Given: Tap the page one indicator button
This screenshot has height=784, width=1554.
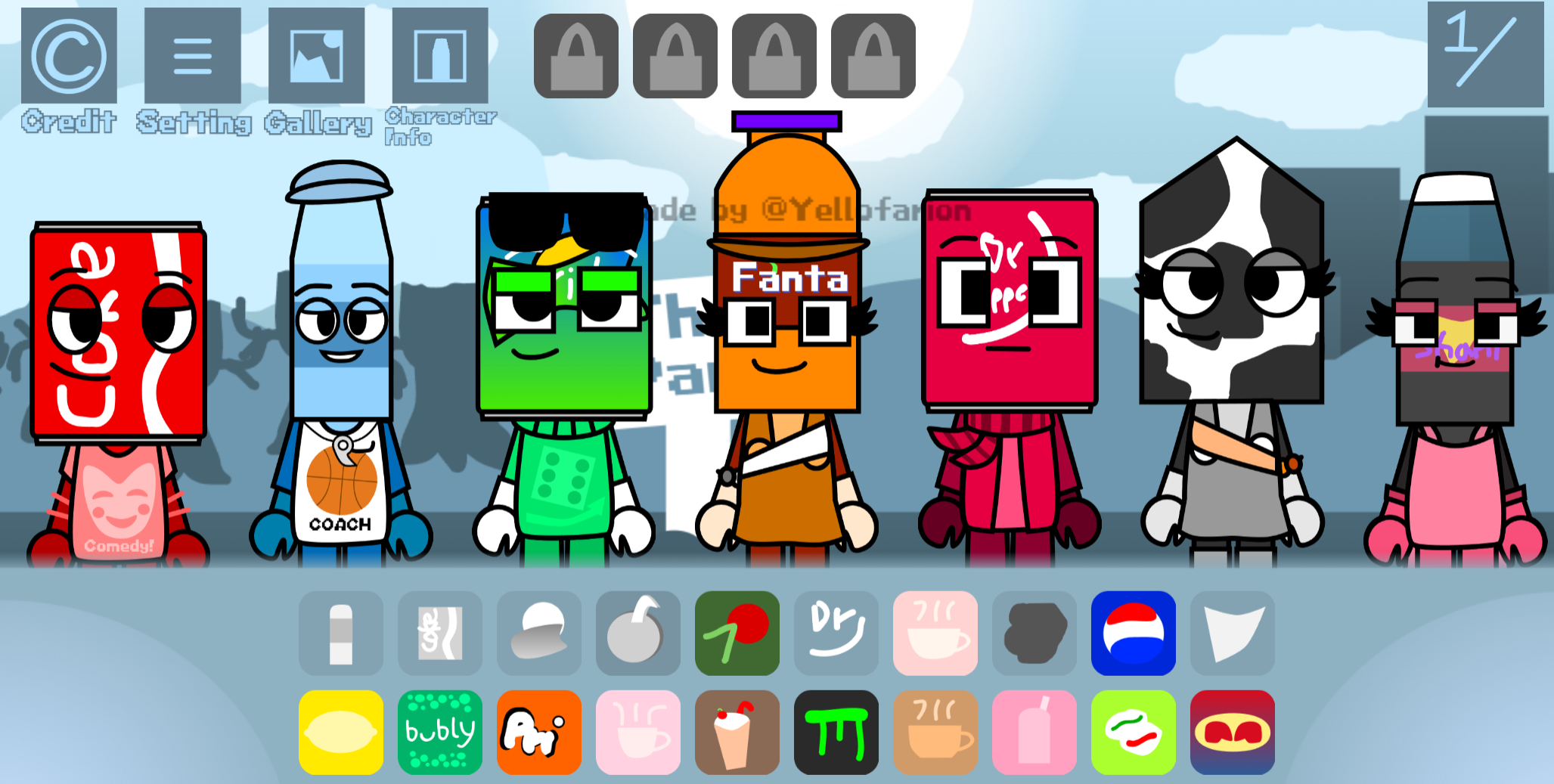Looking at the screenshot, I should click(x=1485, y=54).
